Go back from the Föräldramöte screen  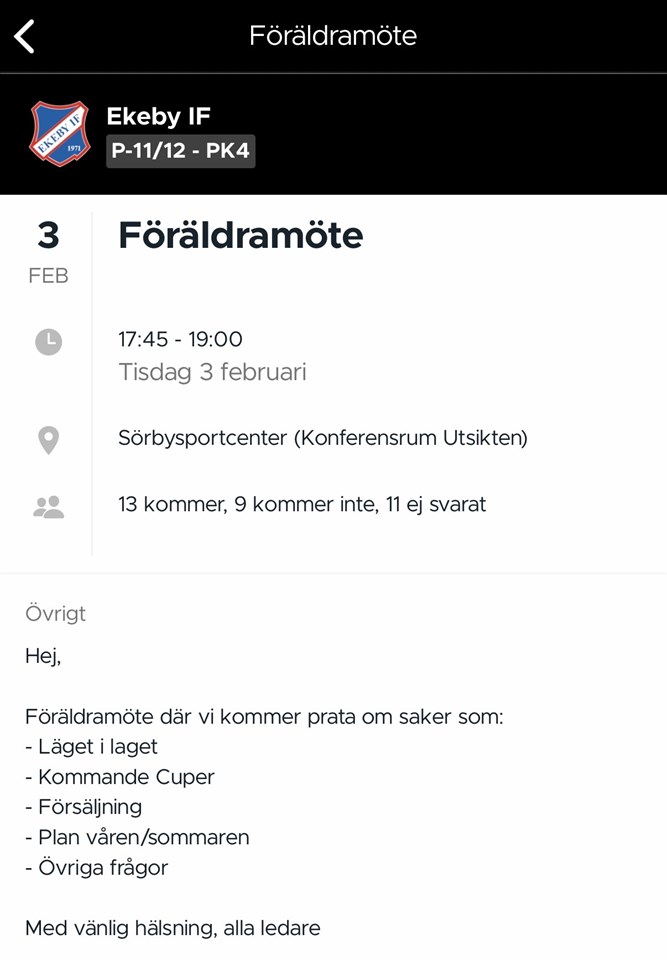(25, 36)
